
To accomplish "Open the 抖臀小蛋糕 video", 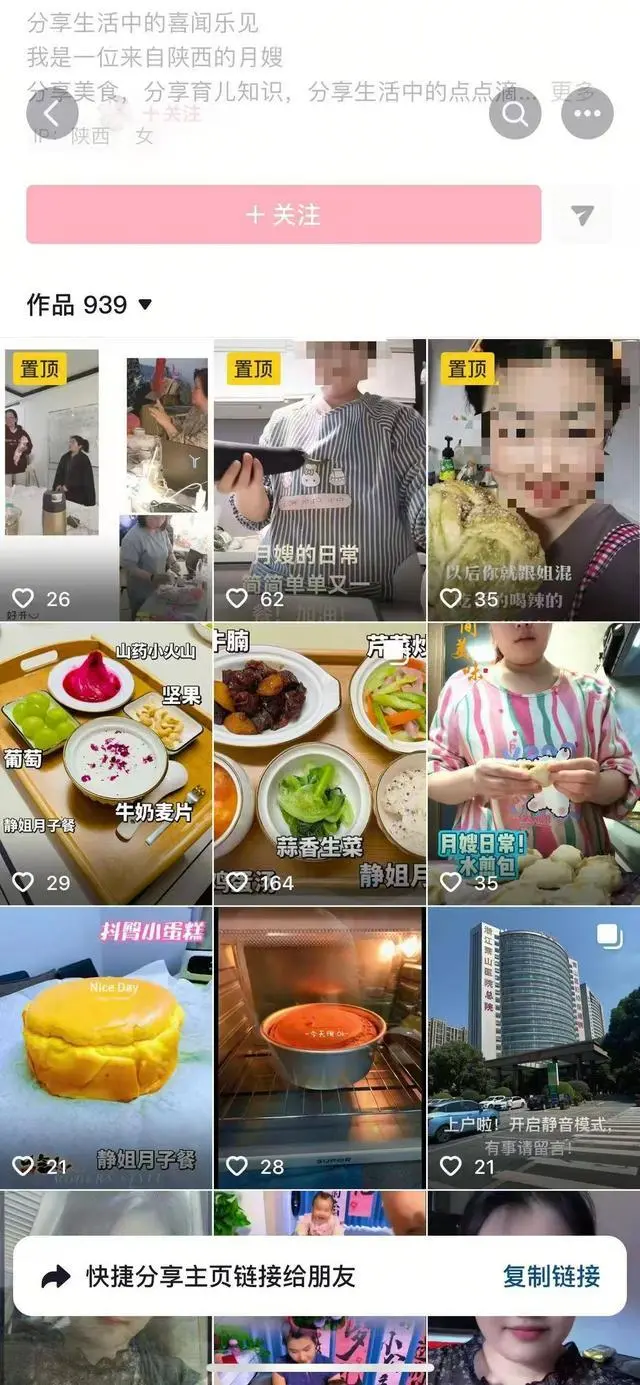I will coord(105,1047).
